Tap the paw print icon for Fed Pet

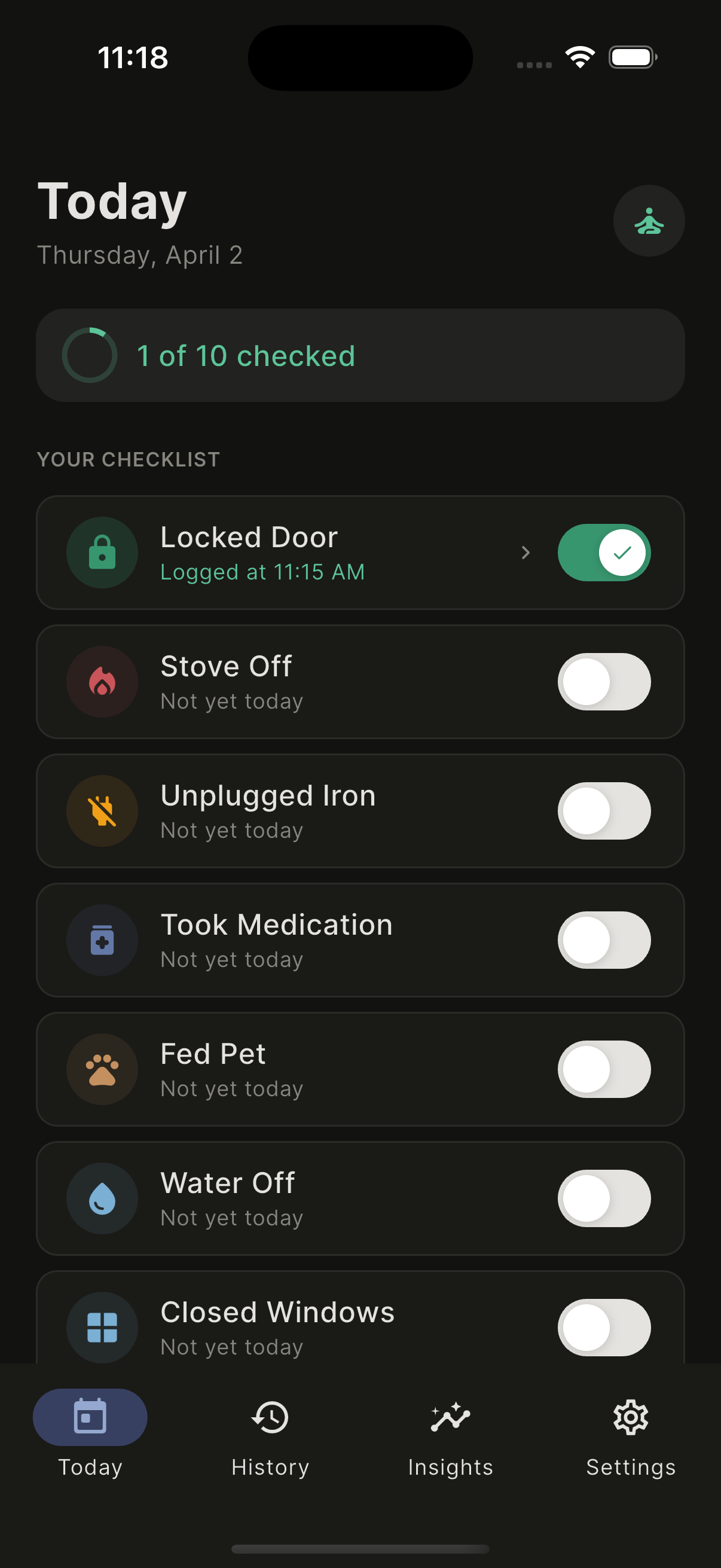102,1069
